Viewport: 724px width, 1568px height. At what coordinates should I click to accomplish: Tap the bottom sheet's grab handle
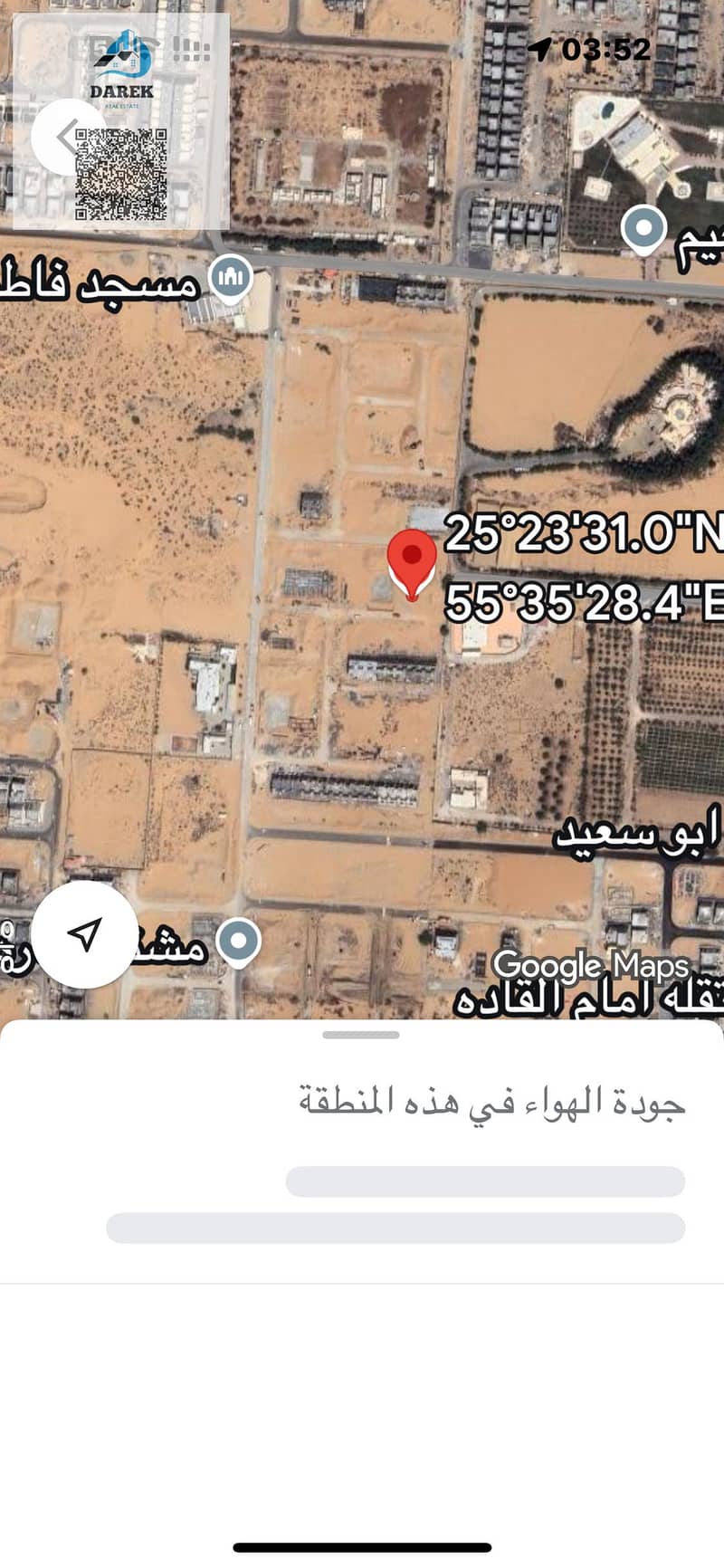[x=361, y=1034]
